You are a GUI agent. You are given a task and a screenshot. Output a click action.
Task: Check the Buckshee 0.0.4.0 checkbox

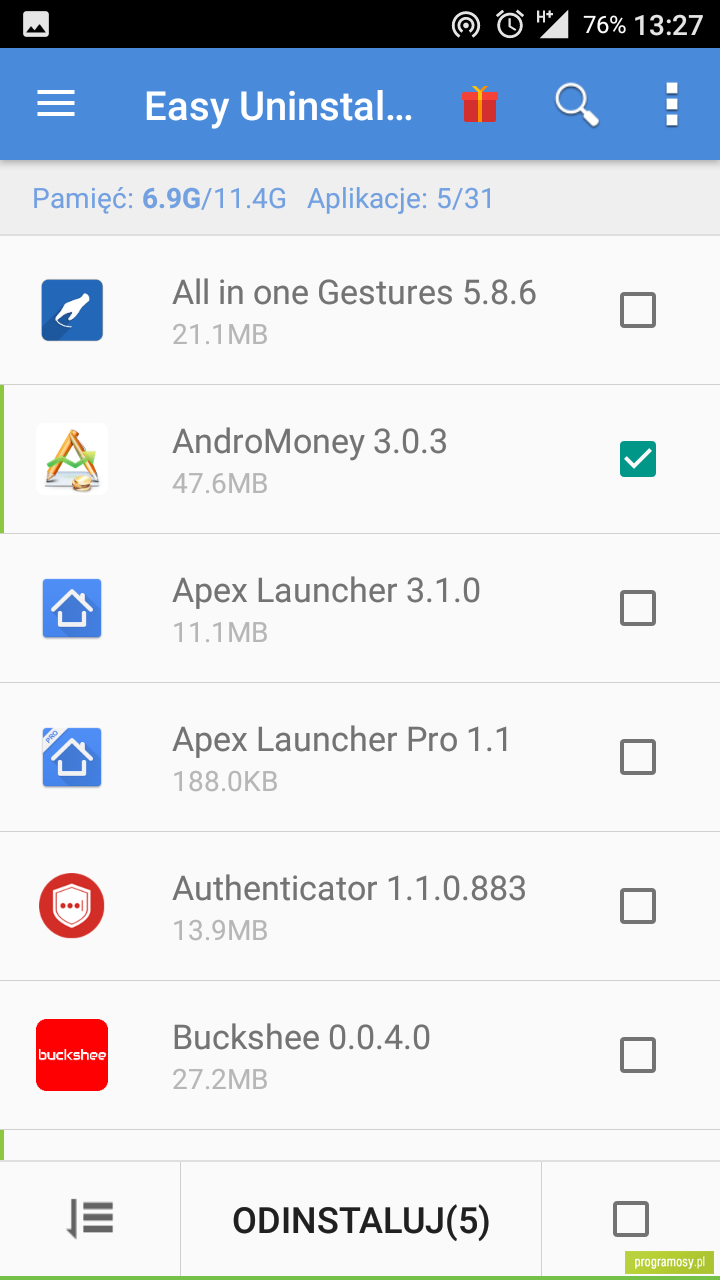(x=638, y=1055)
